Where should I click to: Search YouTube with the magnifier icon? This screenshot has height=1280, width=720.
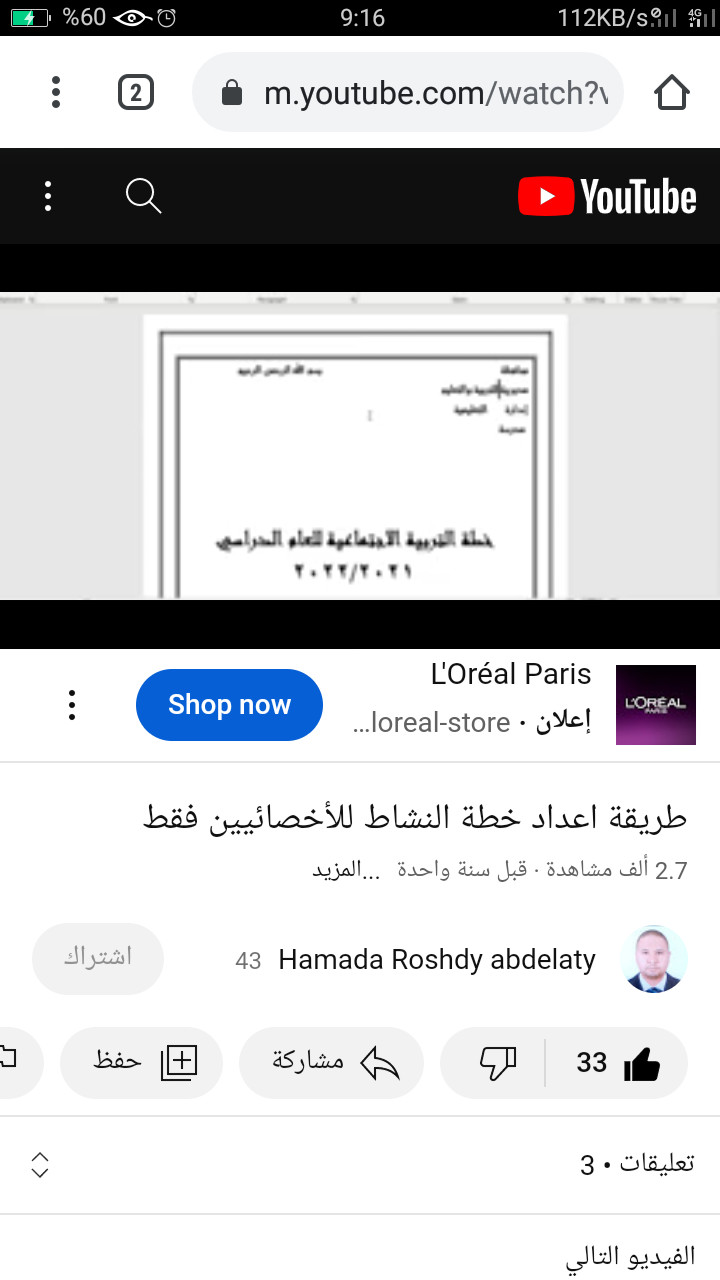(x=143, y=196)
